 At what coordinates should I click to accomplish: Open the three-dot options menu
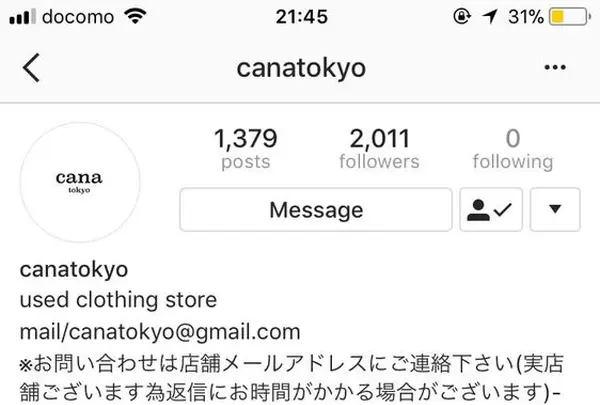[554, 69]
